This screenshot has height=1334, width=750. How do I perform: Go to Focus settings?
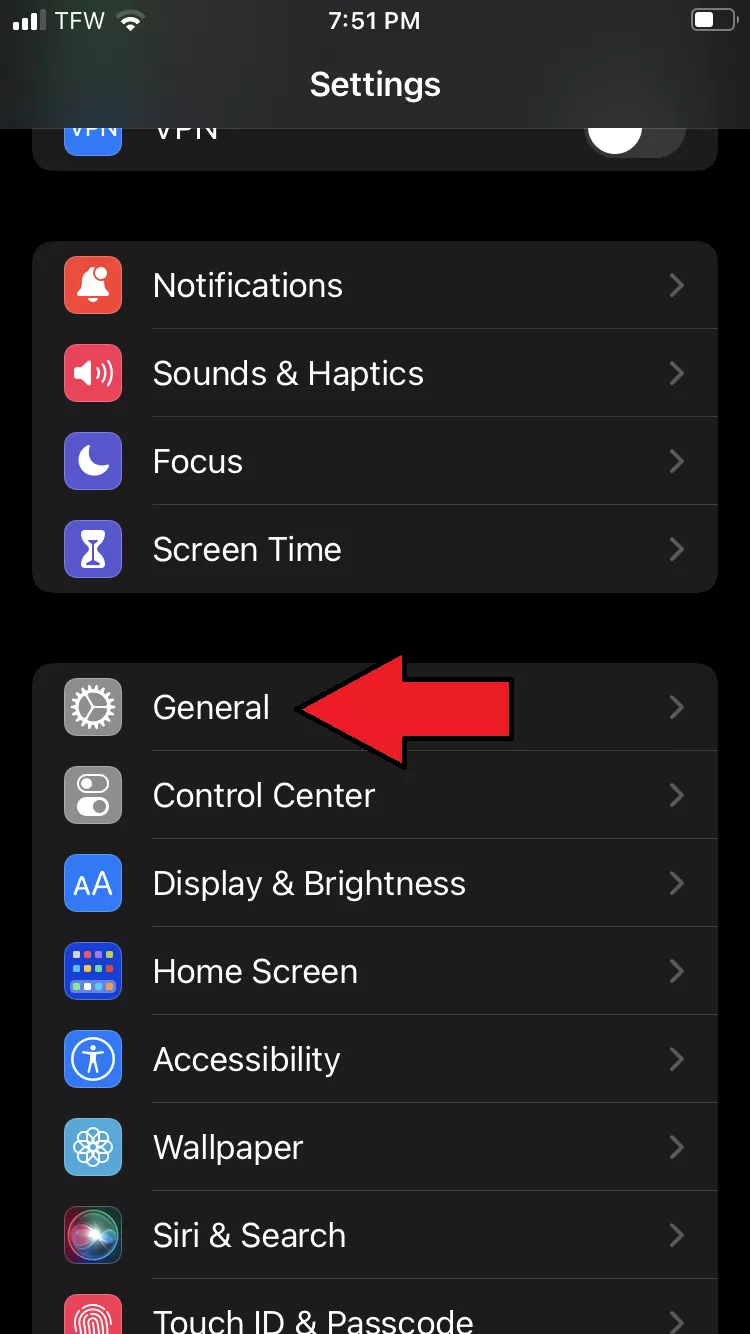point(375,461)
